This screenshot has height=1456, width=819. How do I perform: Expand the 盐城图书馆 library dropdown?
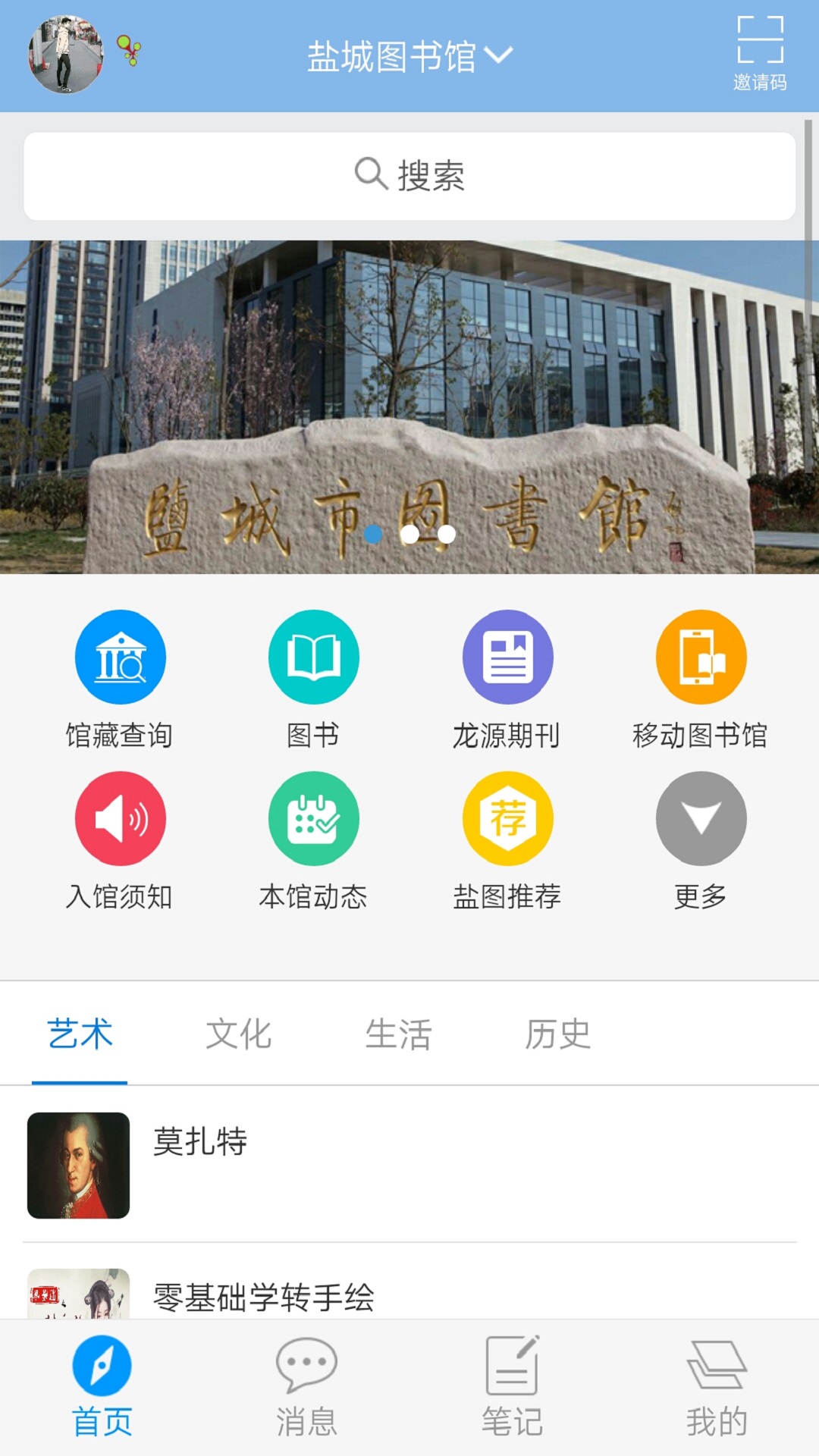pyautogui.click(x=409, y=56)
